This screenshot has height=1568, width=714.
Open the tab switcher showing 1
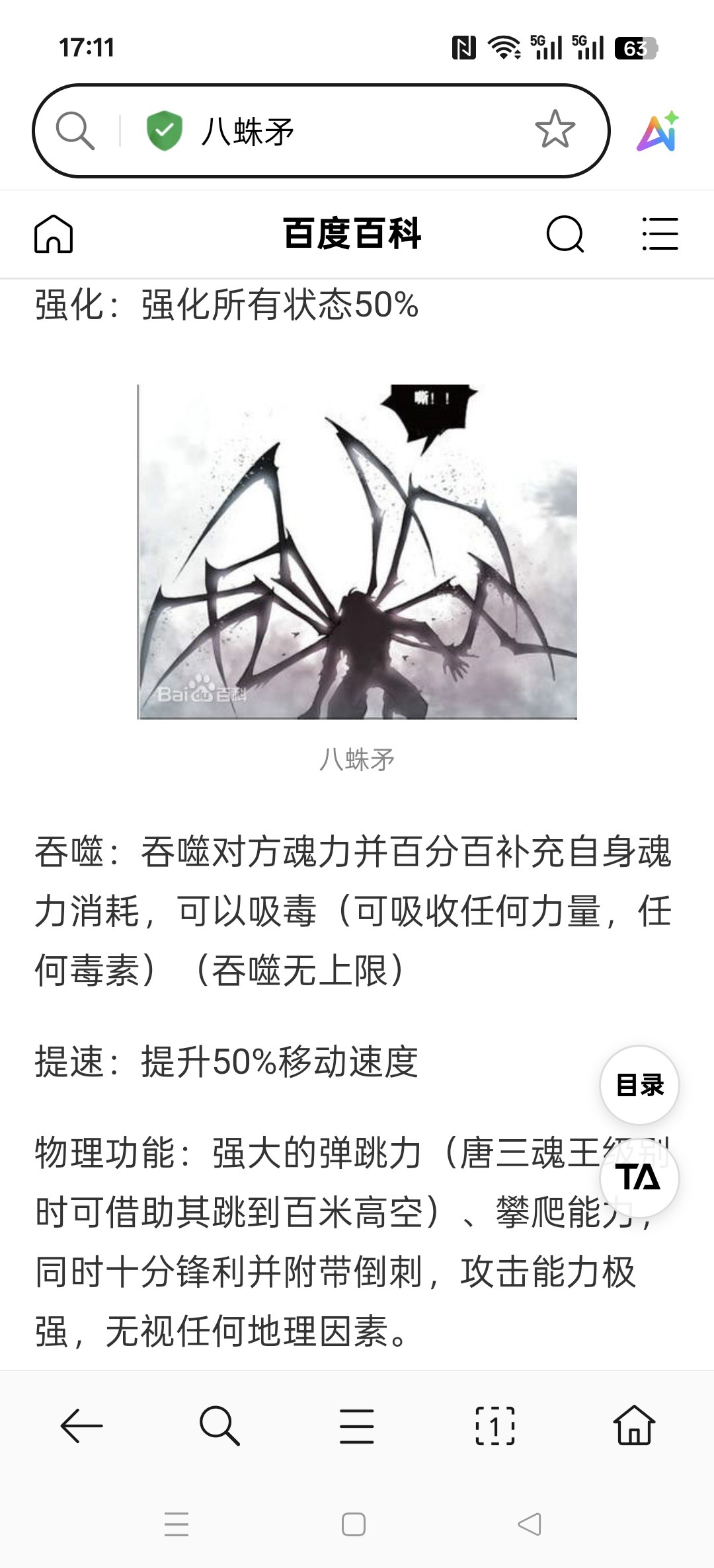click(x=495, y=1426)
